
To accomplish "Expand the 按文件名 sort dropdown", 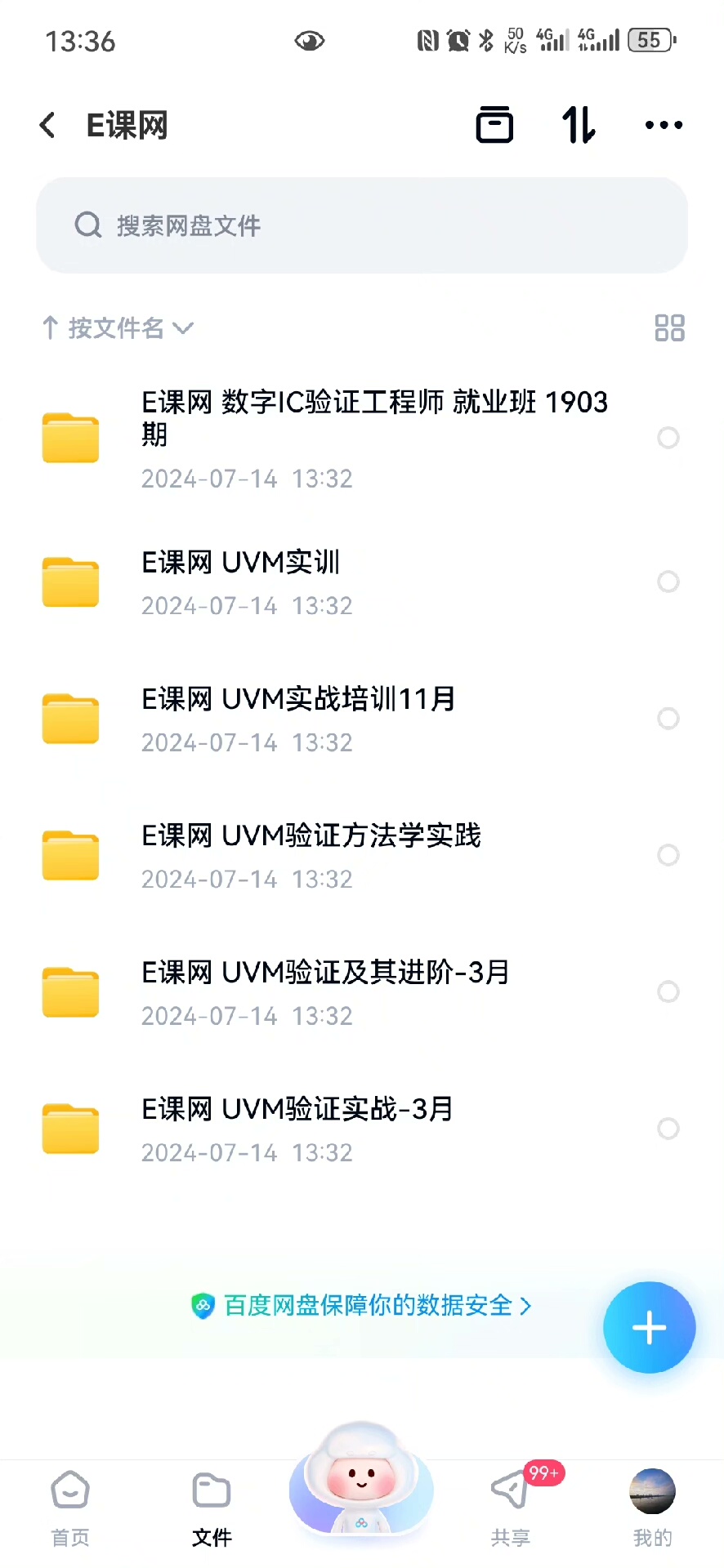I will coord(118,328).
